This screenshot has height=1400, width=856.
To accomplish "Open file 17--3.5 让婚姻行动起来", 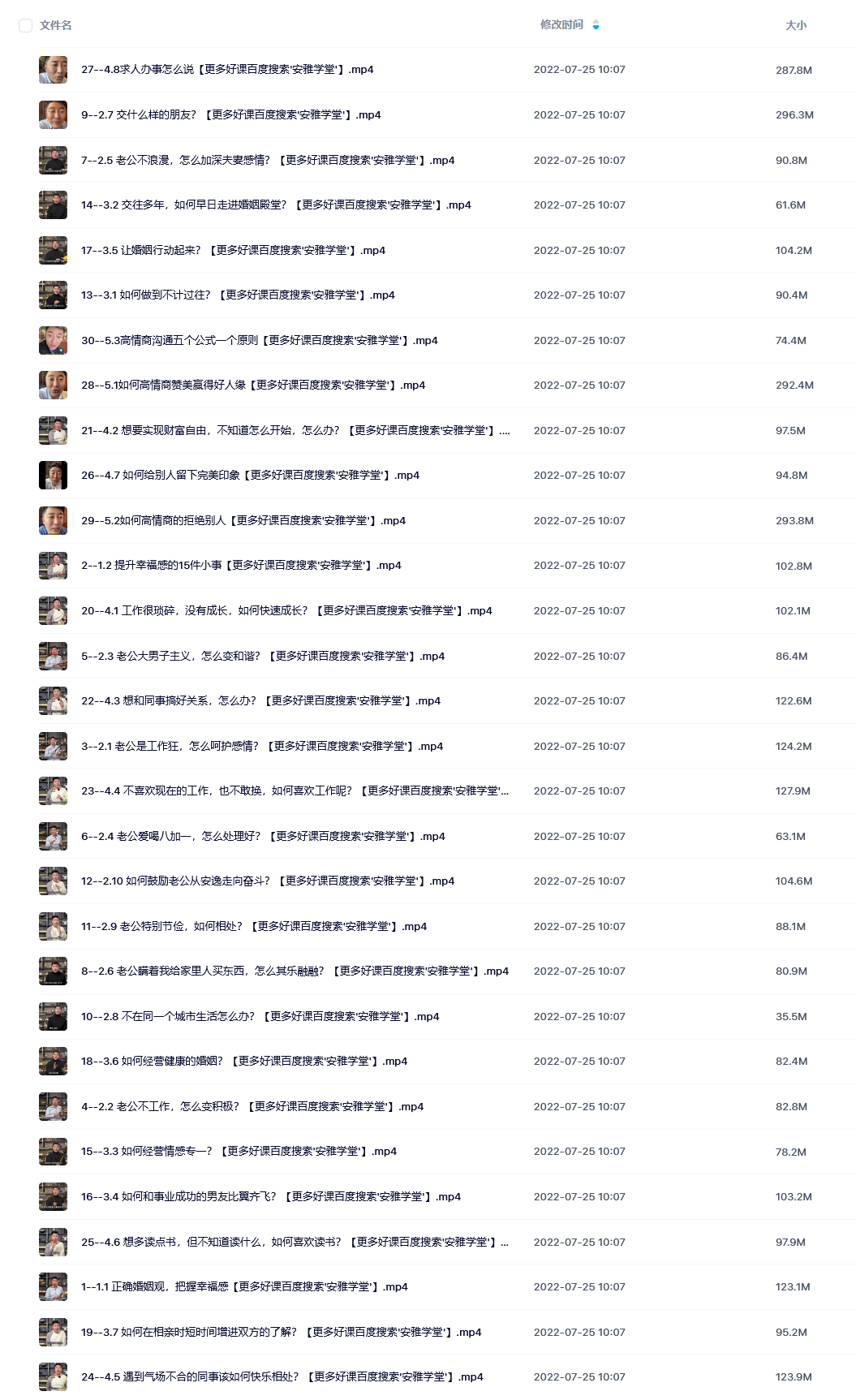I will 234,251.
